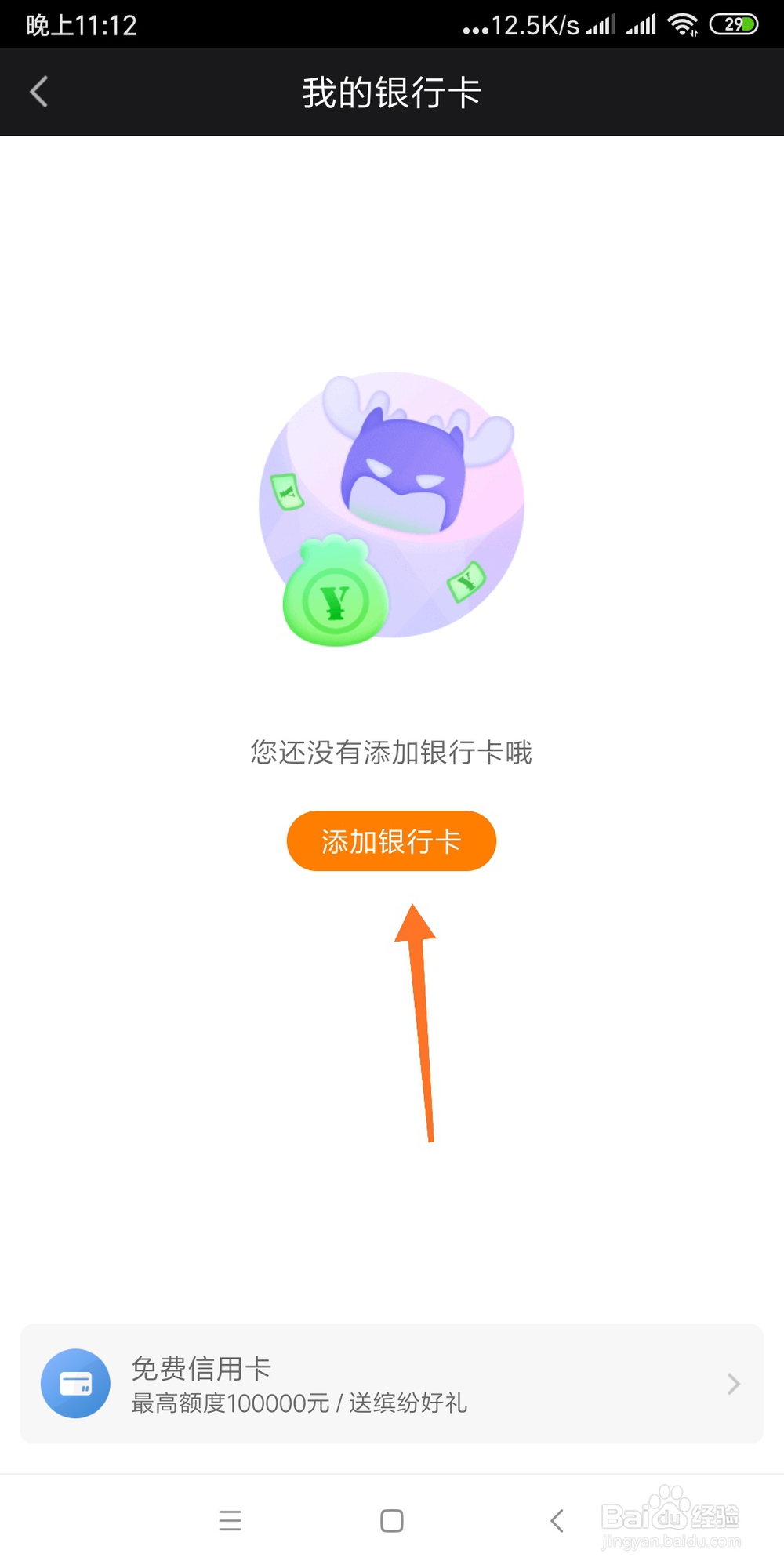This screenshot has width=784, height=1568.
Task: Tap the 添加银行卡 button
Action: (391, 840)
